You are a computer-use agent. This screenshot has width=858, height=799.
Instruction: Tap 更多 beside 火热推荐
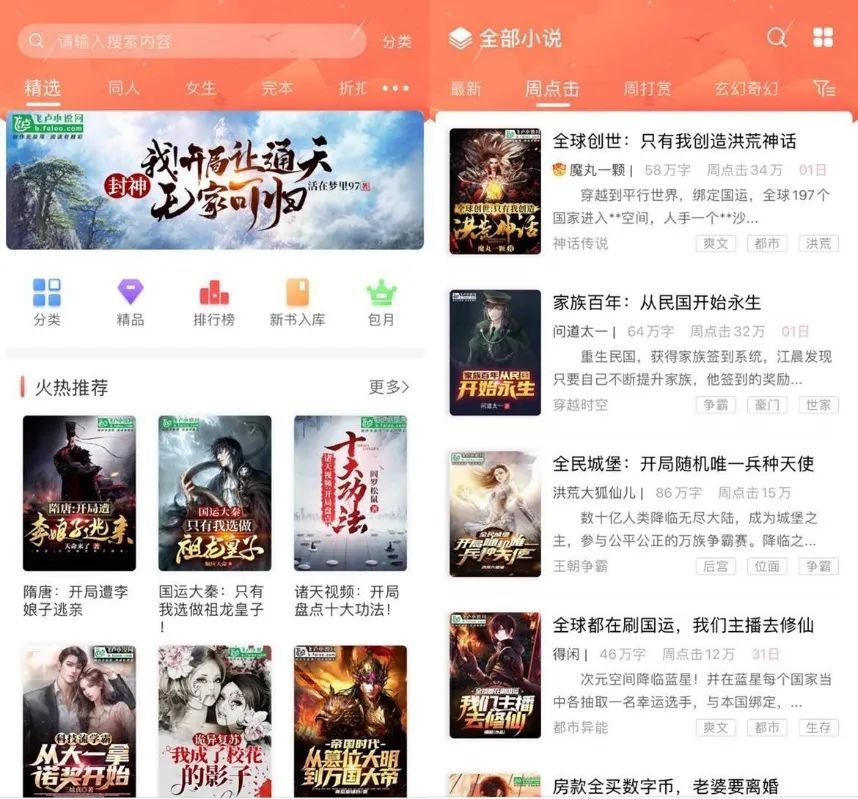[389, 387]
